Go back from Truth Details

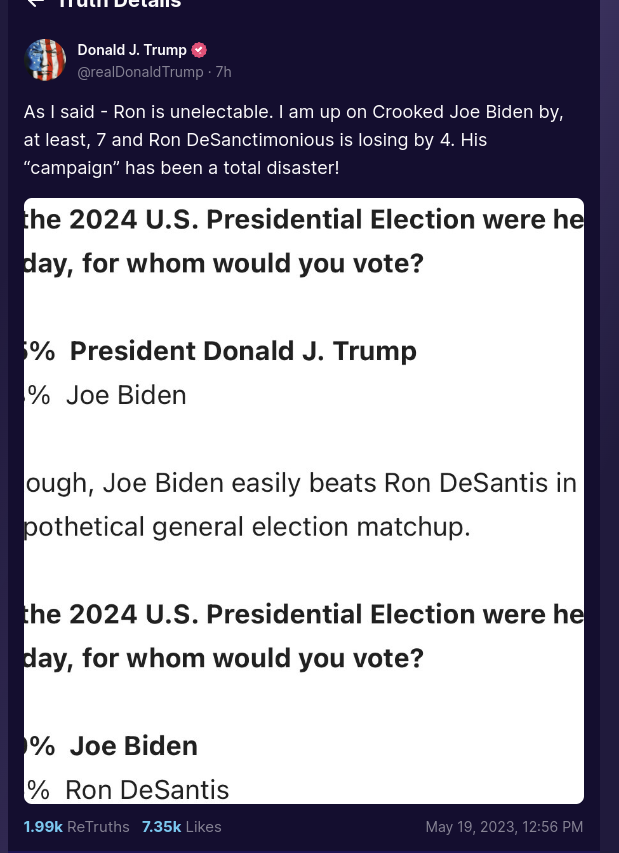pyautogui.click(x=35, y=4)
